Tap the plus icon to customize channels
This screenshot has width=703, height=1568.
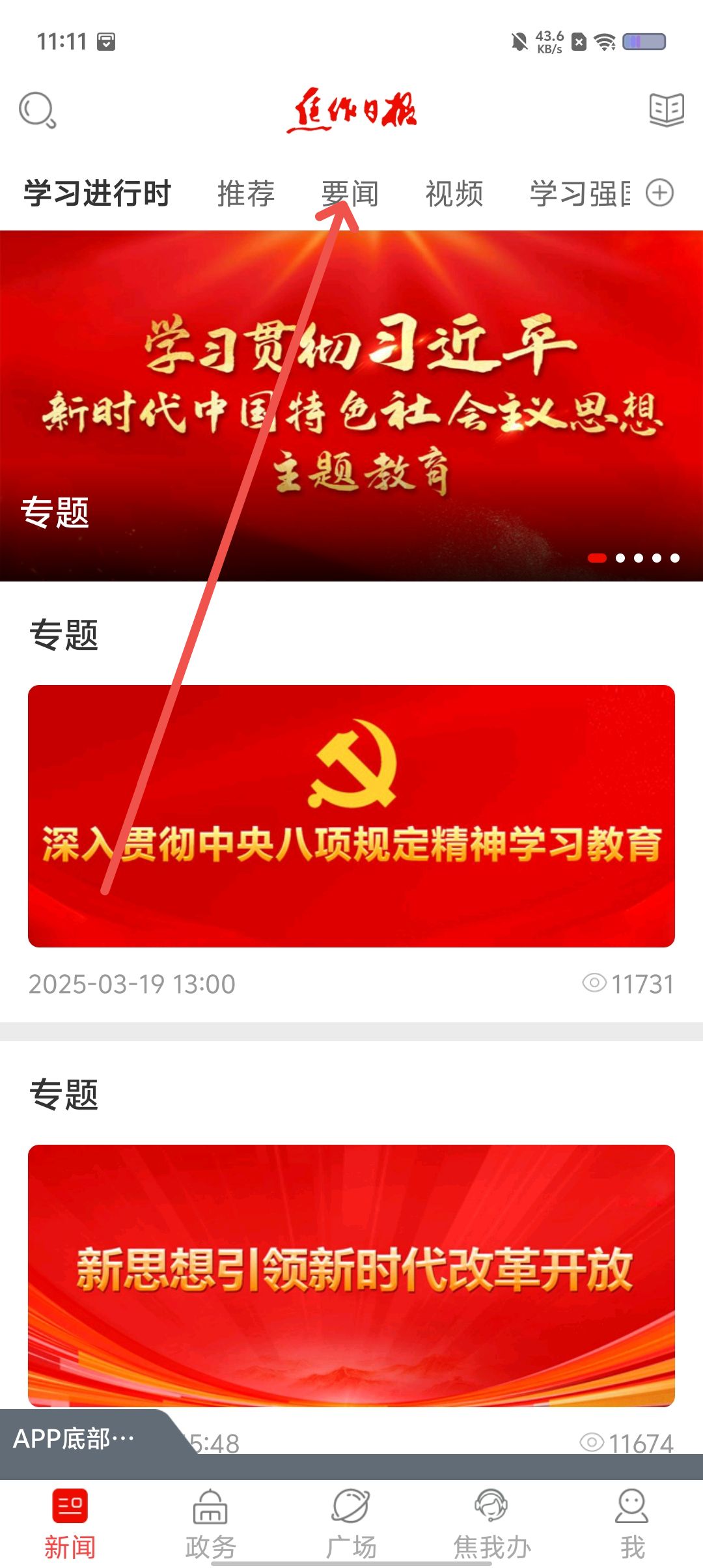[660, 193]
